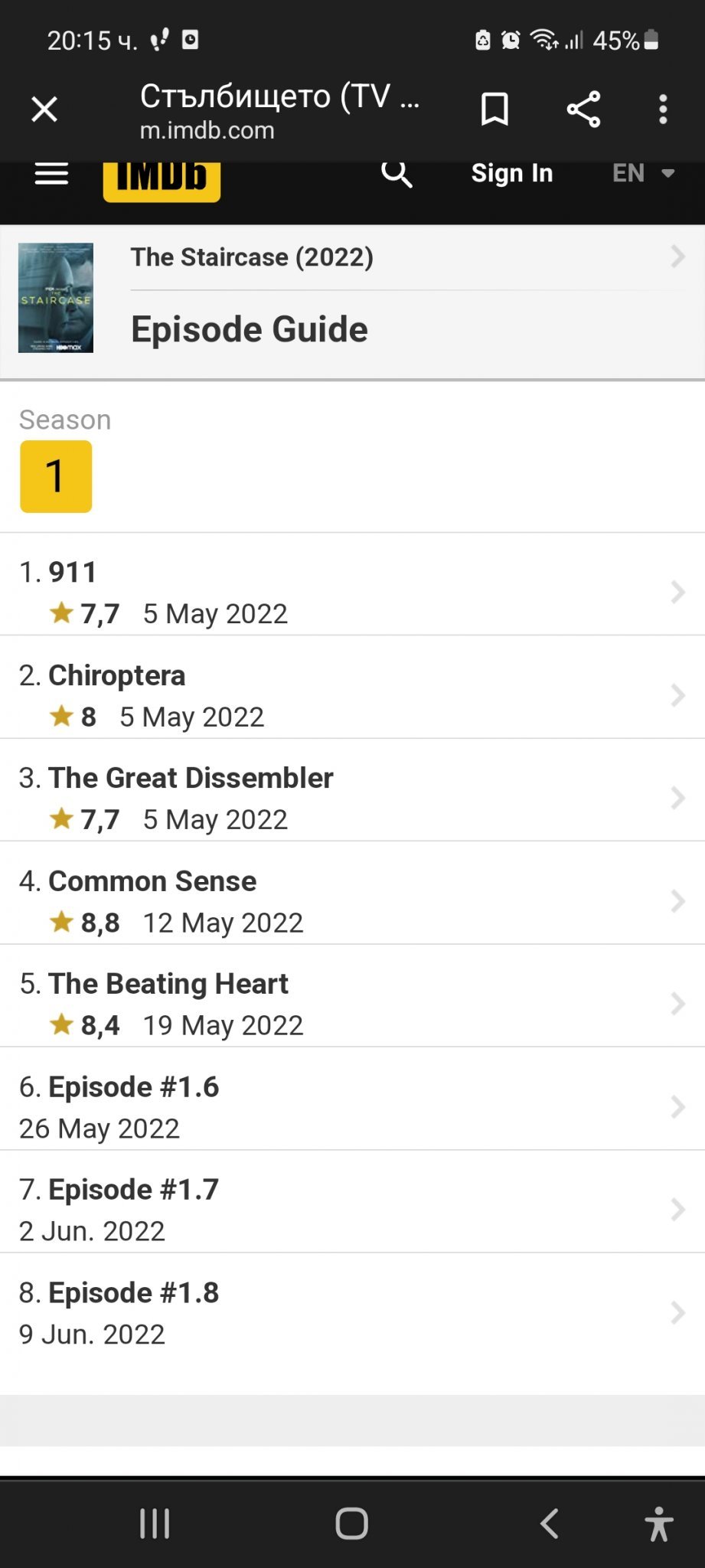Go back using the system back button
705x1568 pixels.
[549, 1524]
